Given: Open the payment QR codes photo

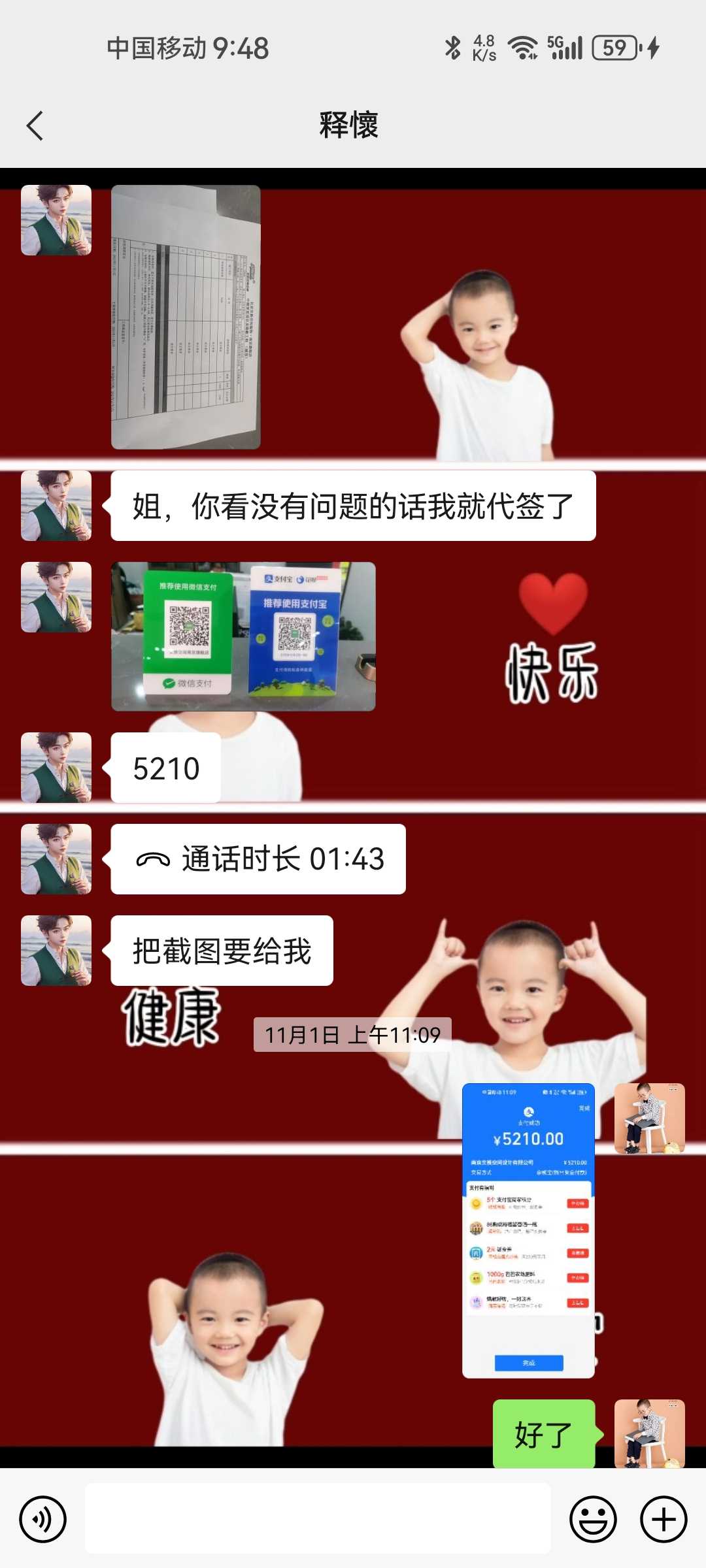Looking at the screenshot, I should pos(243,636).
